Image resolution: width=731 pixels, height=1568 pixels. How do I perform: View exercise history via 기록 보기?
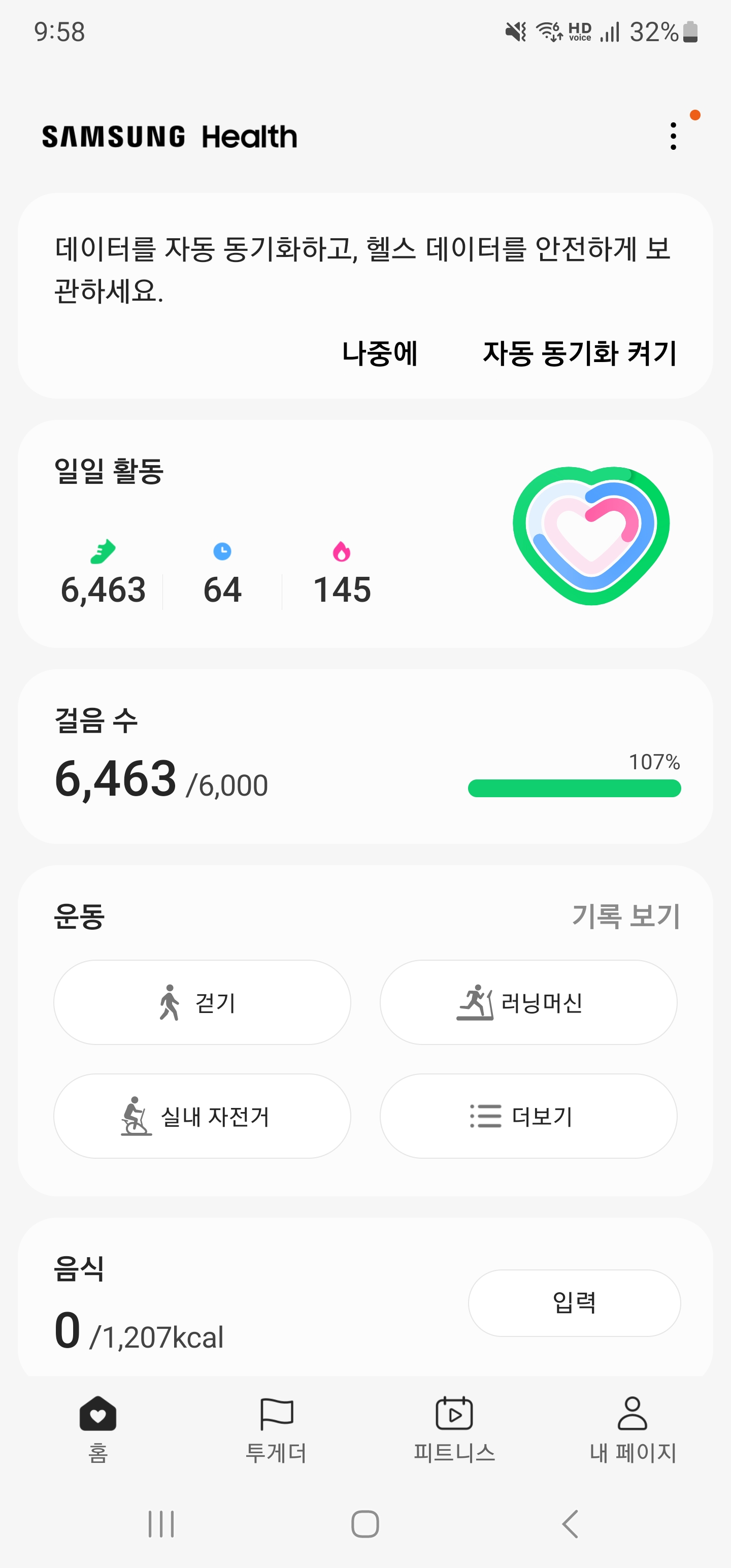click(x=626, y=916)
